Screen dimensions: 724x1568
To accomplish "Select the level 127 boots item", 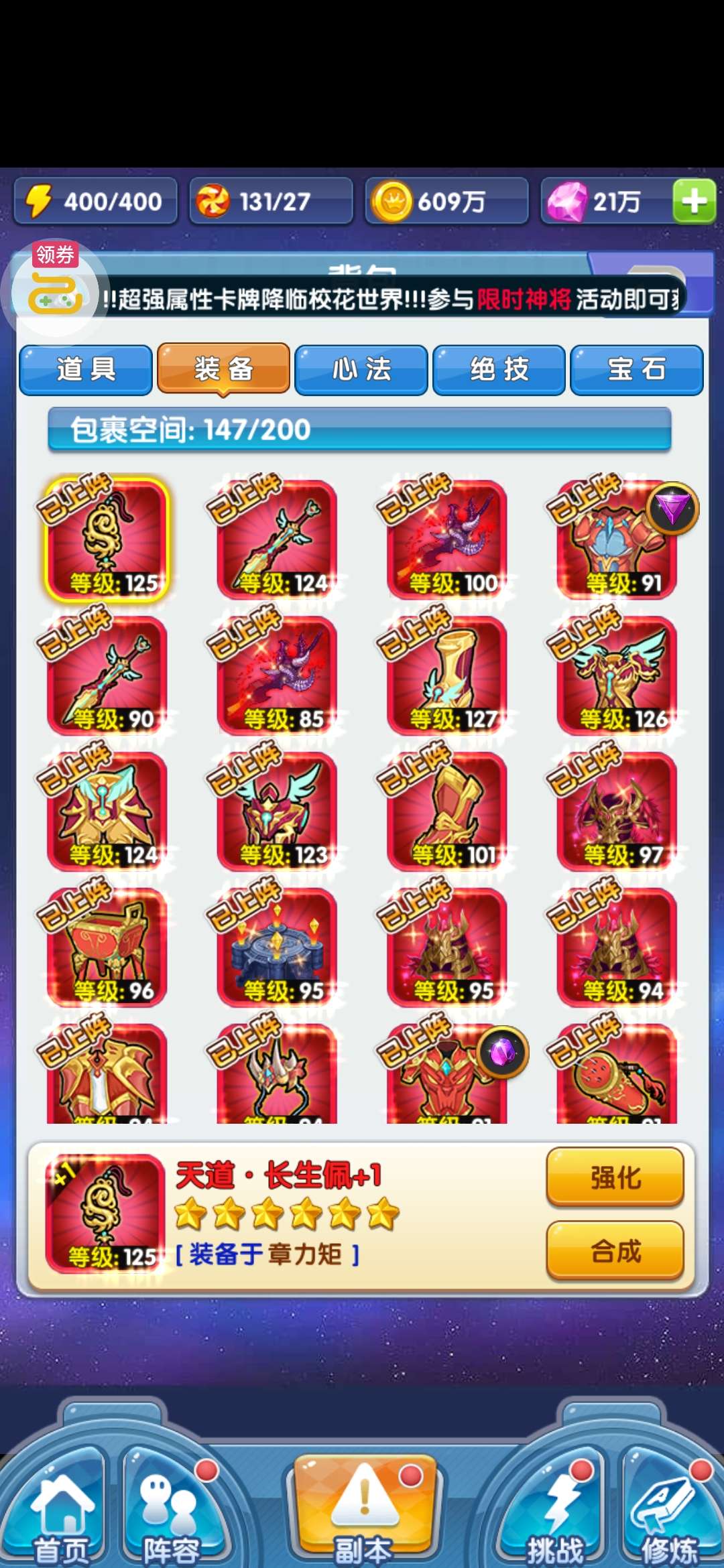I will click(446, 675).
